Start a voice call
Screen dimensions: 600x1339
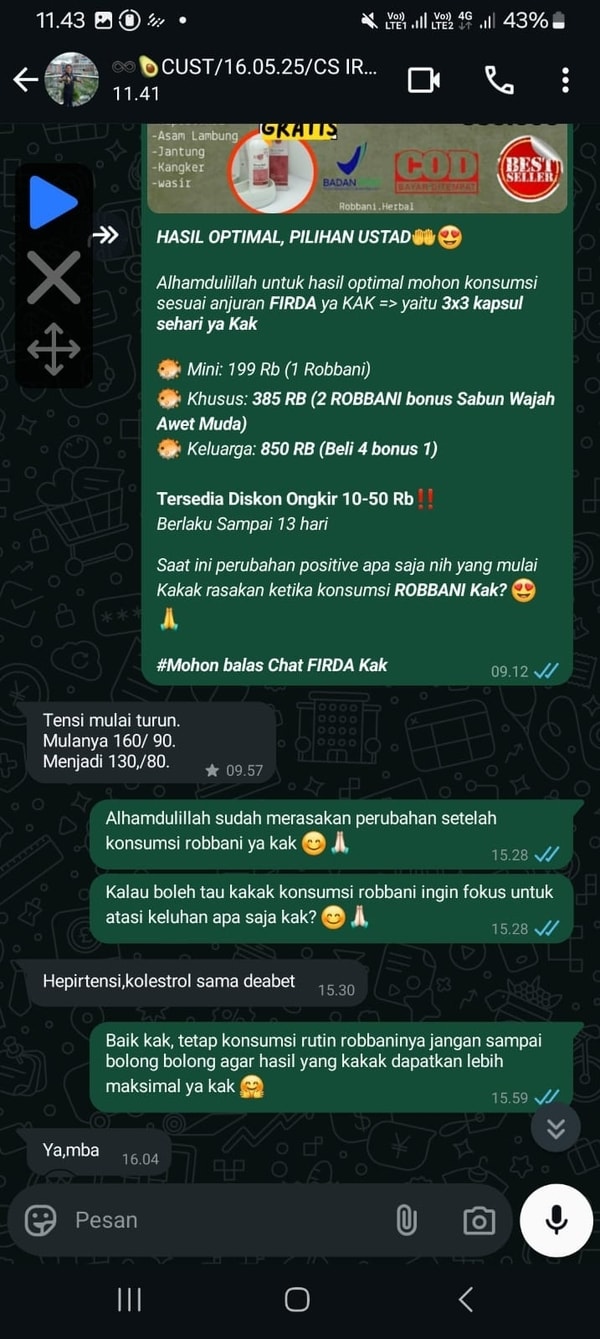click(499, 80)
